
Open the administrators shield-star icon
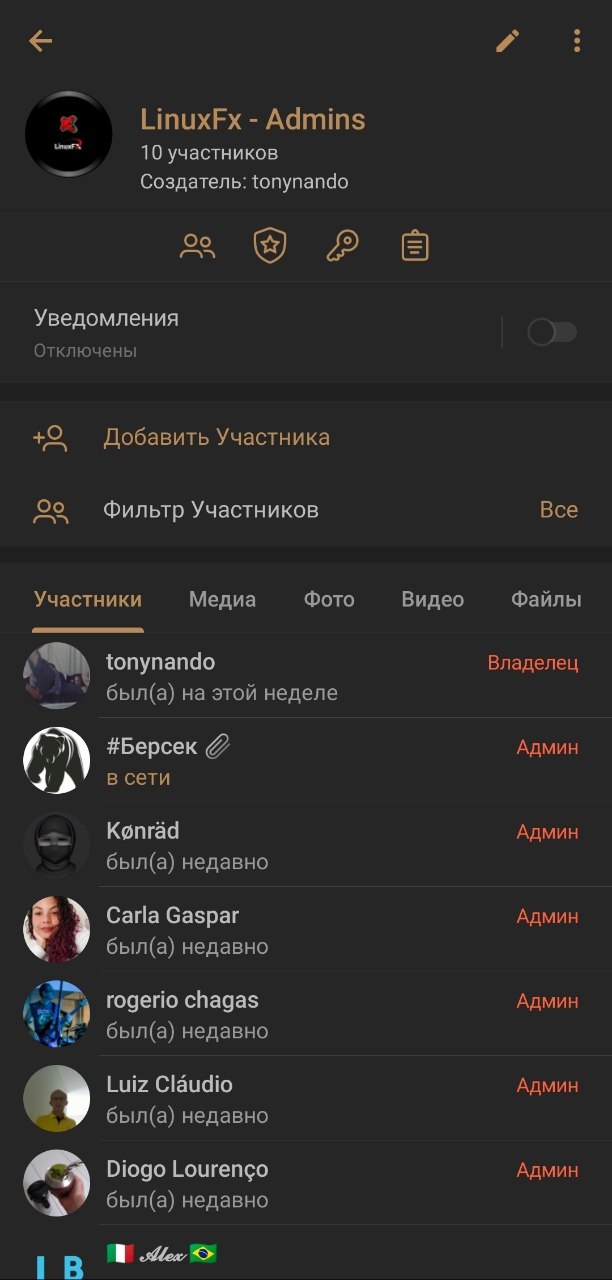pyautogui.click(x=270, y=246)
